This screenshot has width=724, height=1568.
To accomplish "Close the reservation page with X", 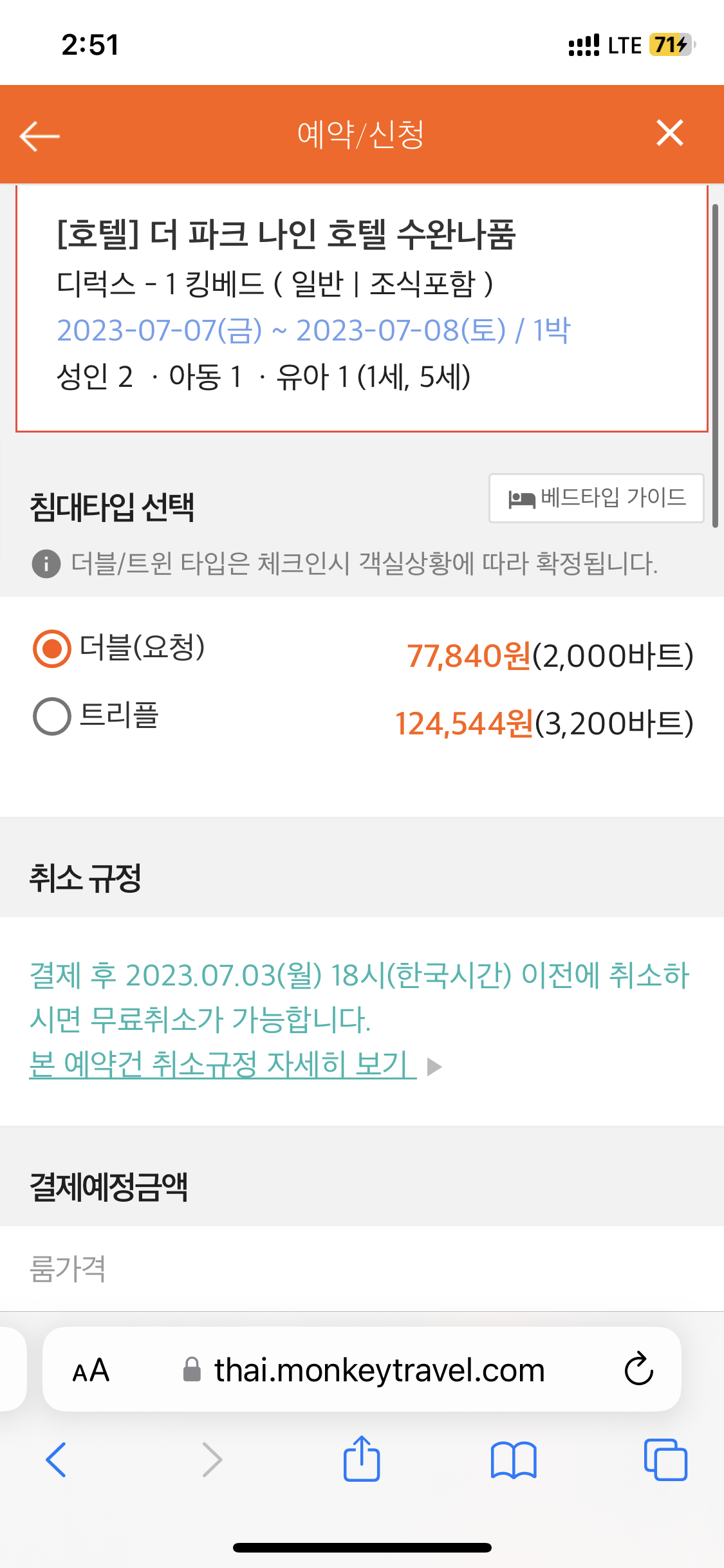I will pyautogui.click(x=669, y=133).
